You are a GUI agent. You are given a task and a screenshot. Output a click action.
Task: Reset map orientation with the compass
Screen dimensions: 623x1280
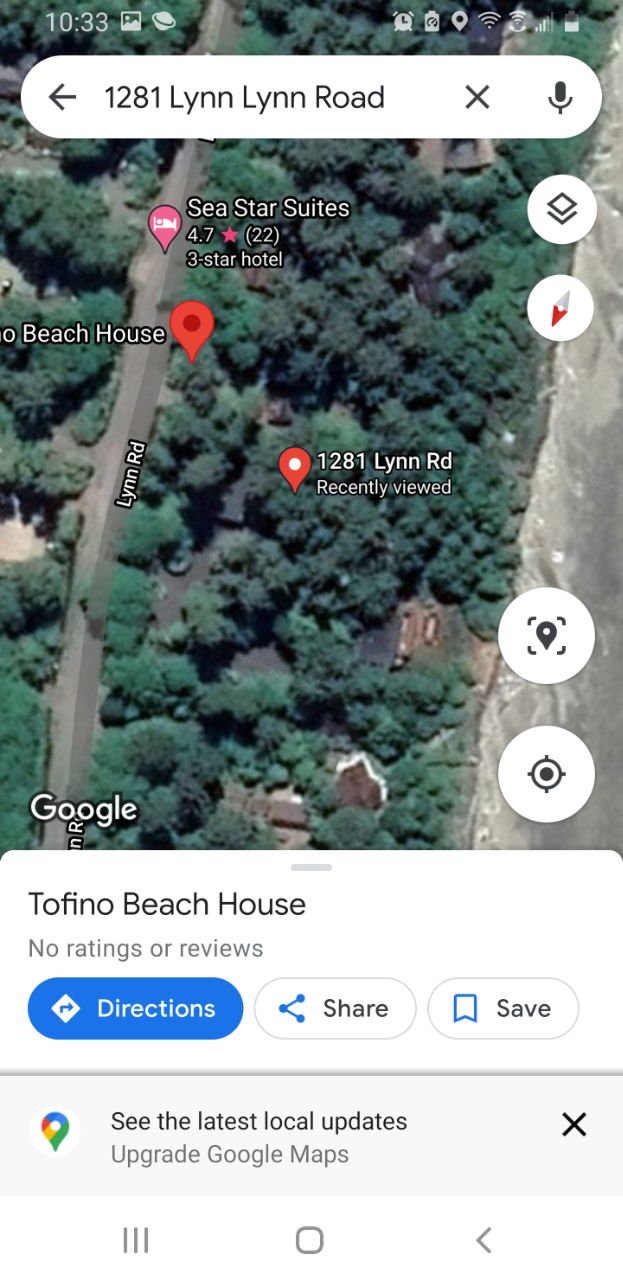[561, 308]
